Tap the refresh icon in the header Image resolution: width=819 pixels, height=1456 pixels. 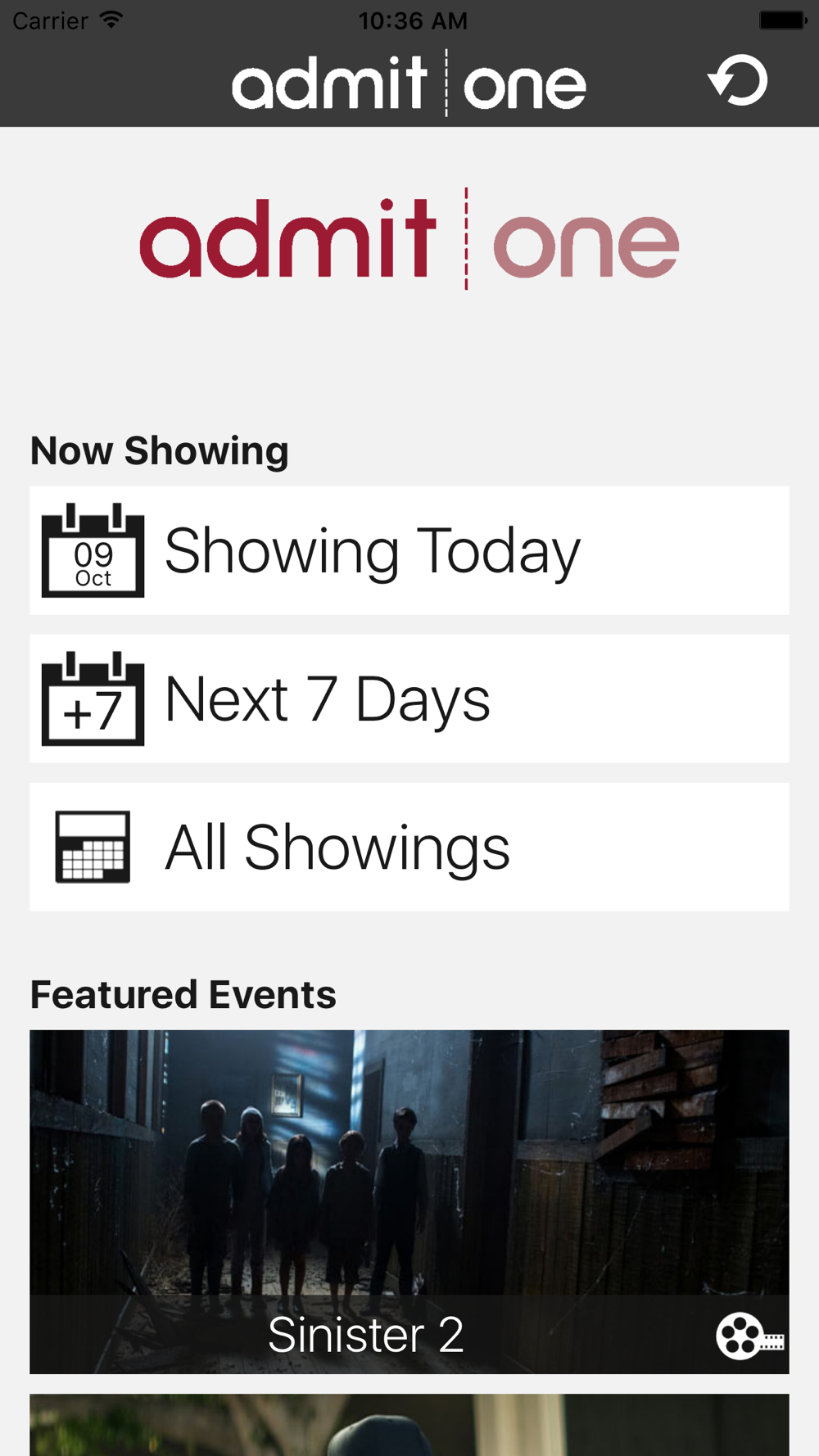pos(738,80)
